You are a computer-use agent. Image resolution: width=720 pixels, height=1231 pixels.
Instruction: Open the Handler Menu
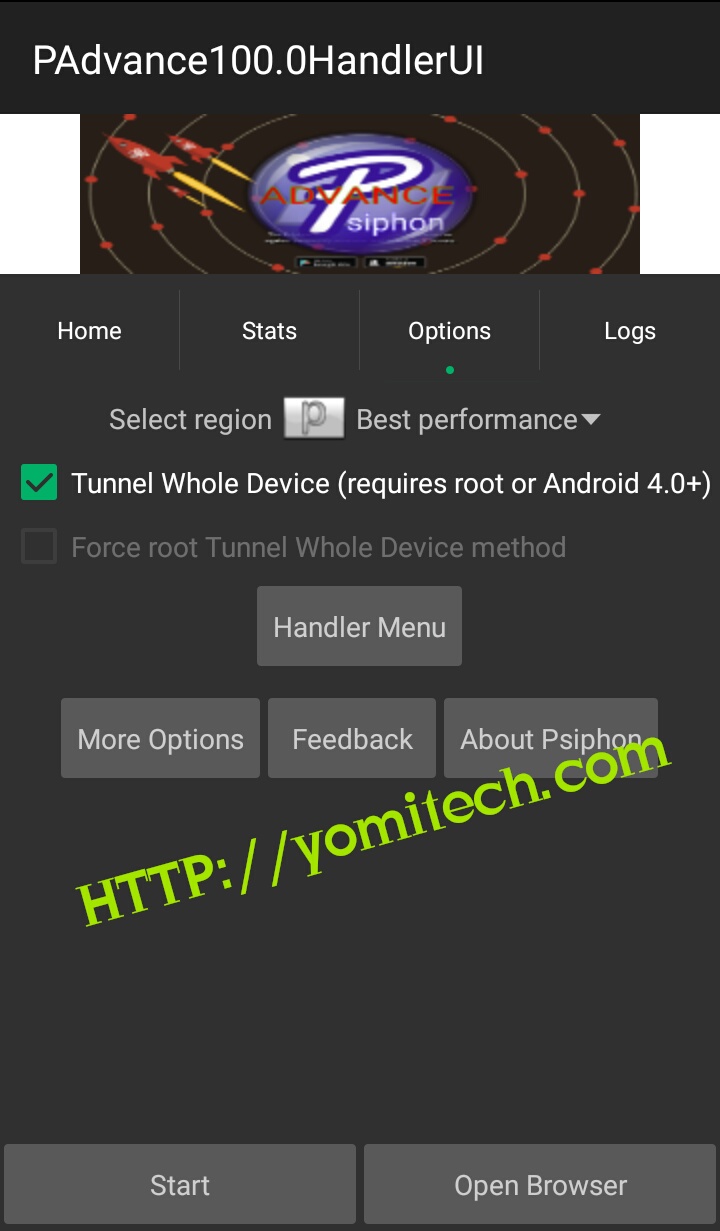point(359,627)
